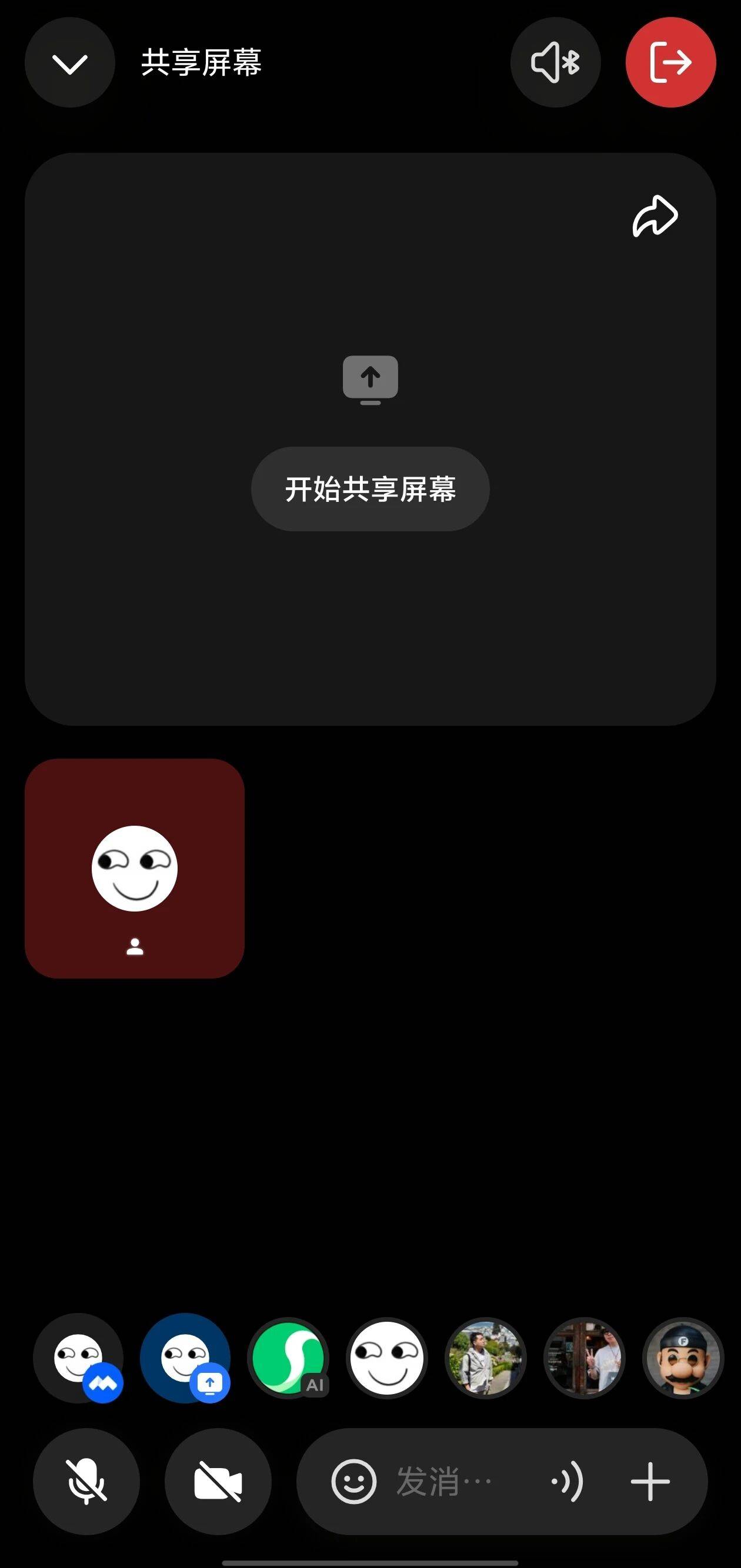Viewport: 741px width, 1568px height.
Task: Select the avatar with the blue wave badge
Action: 79,1358
